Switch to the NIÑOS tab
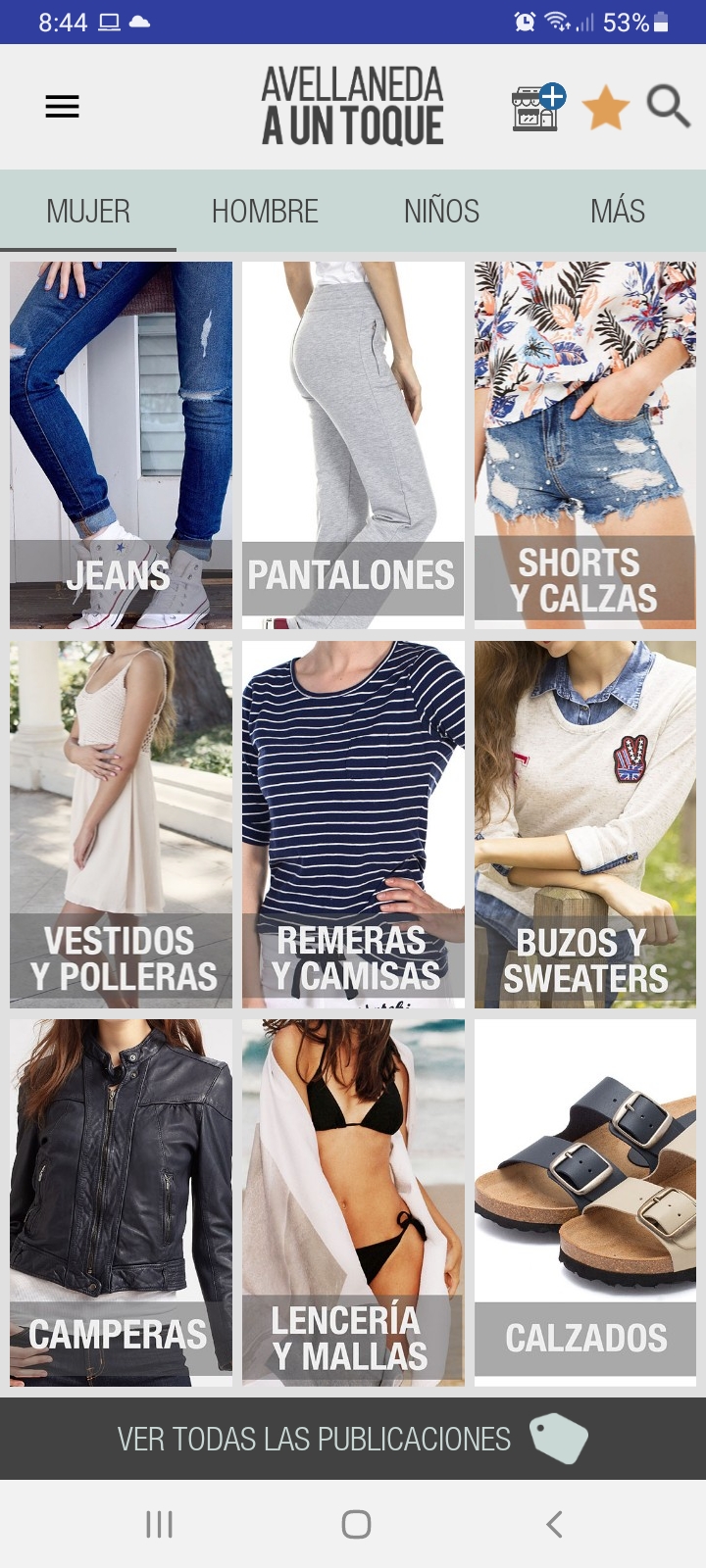The height and width of the screenshot is (1568, 706). pyautogui.click(x=441, y=211)
